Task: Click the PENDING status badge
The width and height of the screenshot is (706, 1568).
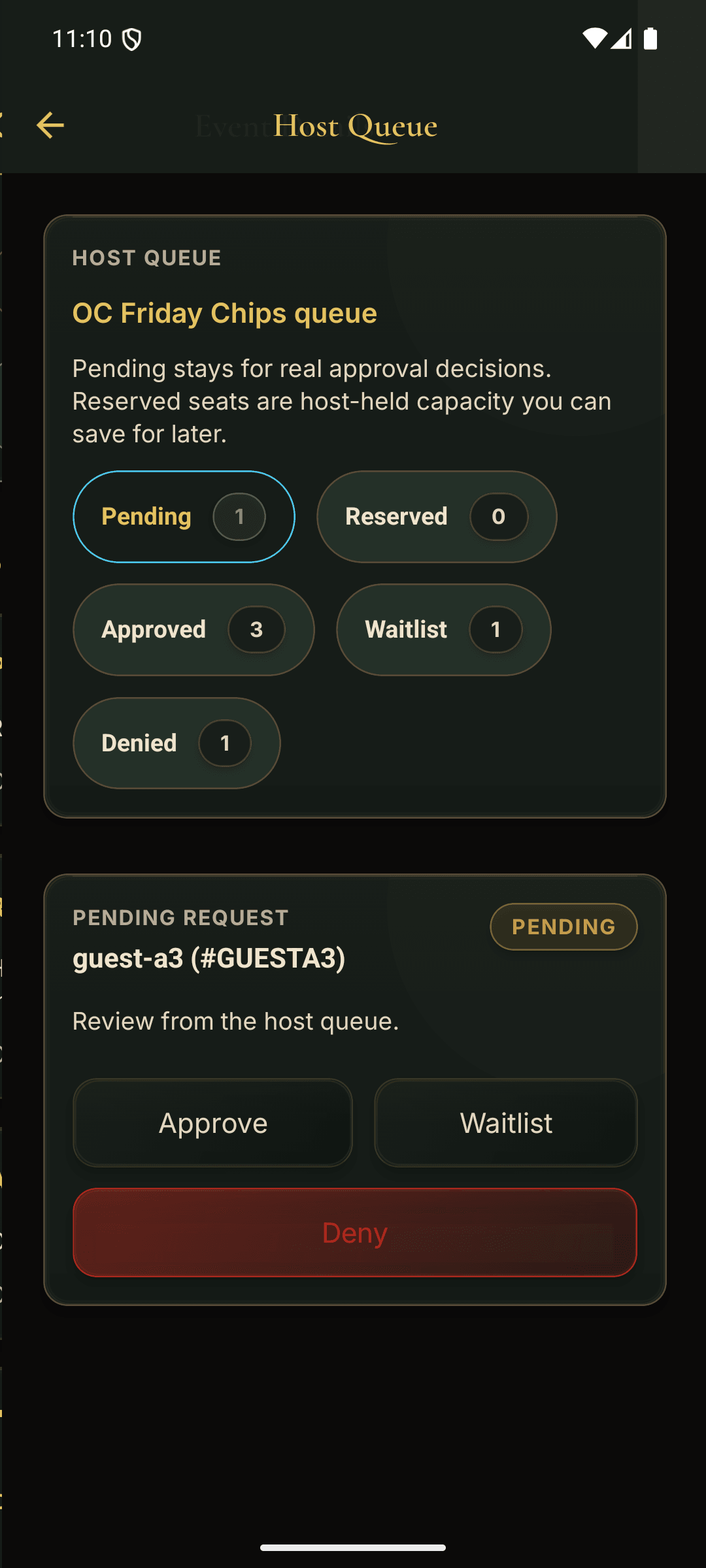Action: 563,926
